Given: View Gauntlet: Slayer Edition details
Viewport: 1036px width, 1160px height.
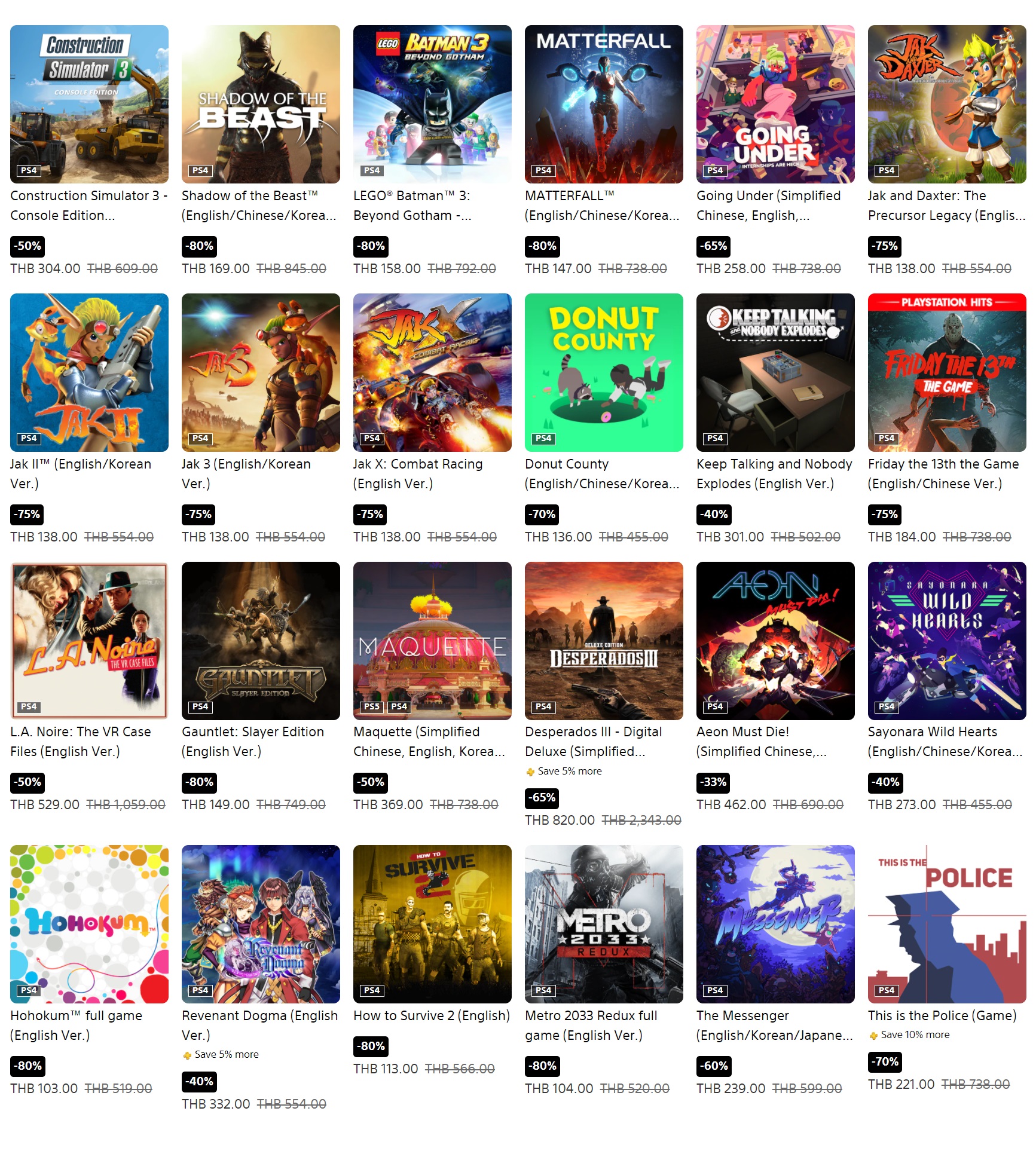Looking at the screenshot, I should coord(261,641).
